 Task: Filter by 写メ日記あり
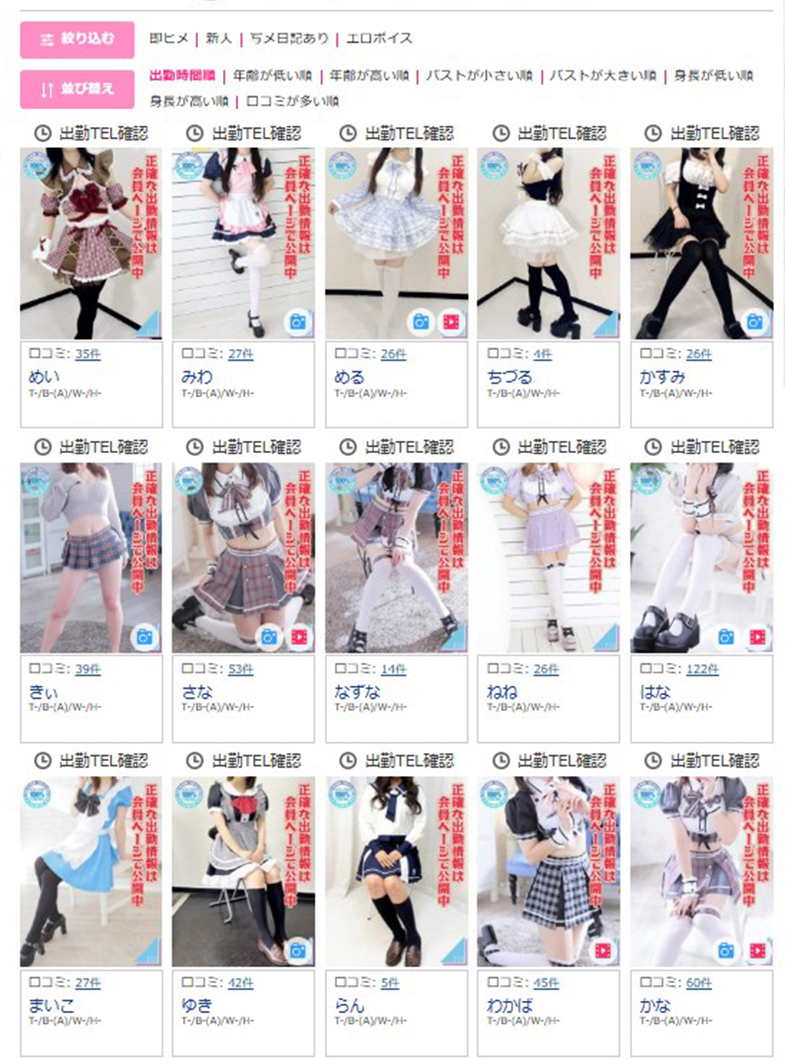click(288, 39)
